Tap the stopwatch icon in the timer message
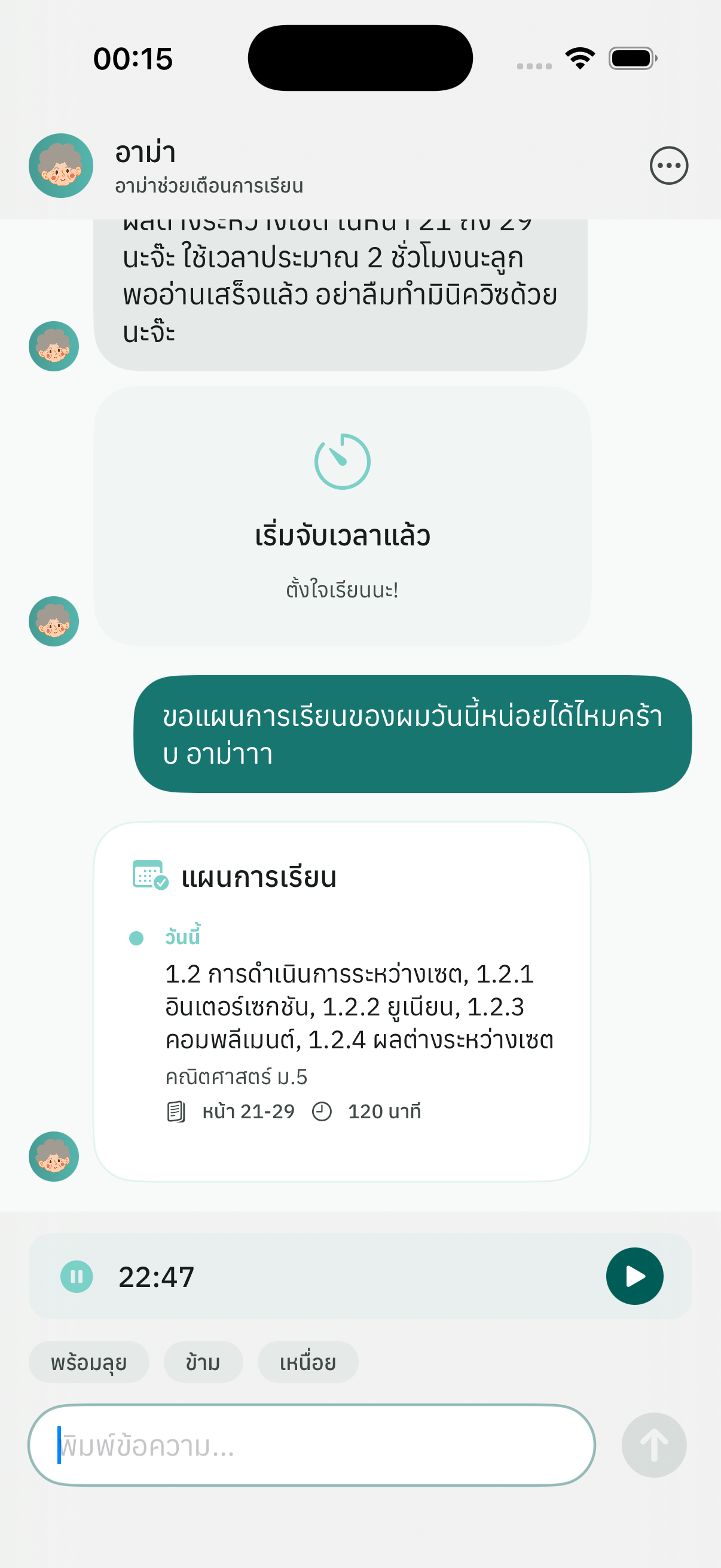Image resolution: width=721 pixels, height=1568 pixels. tap(344, 462)
